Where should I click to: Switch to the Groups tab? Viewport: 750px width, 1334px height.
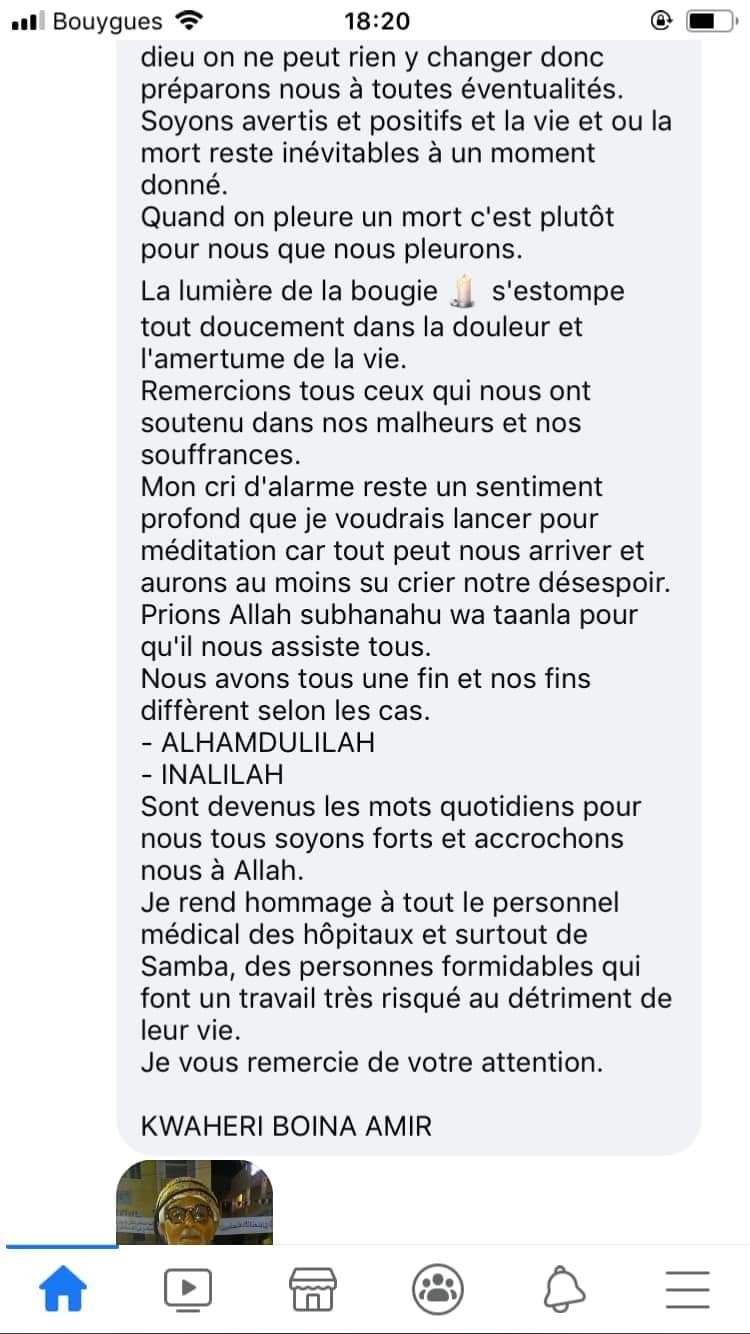(437, 1289)
